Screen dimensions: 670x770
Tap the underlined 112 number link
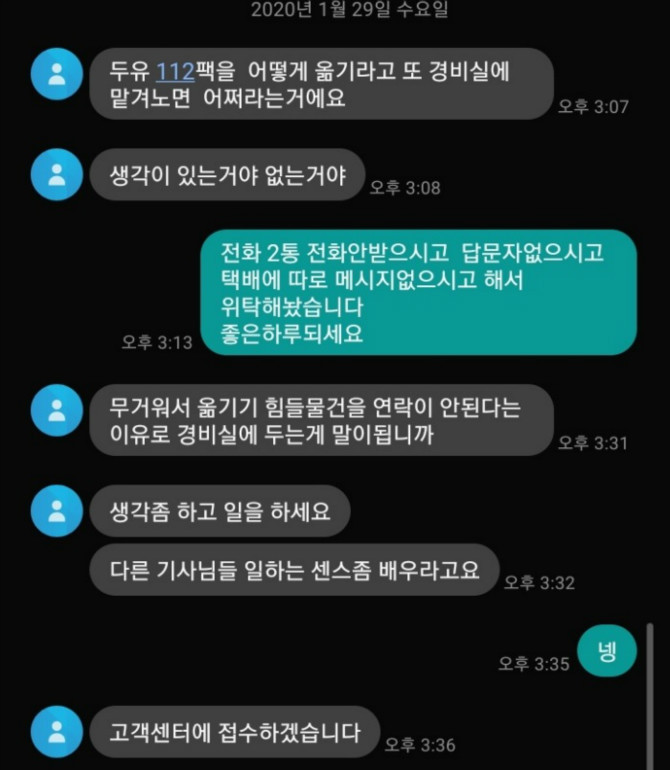pos(174,72)
